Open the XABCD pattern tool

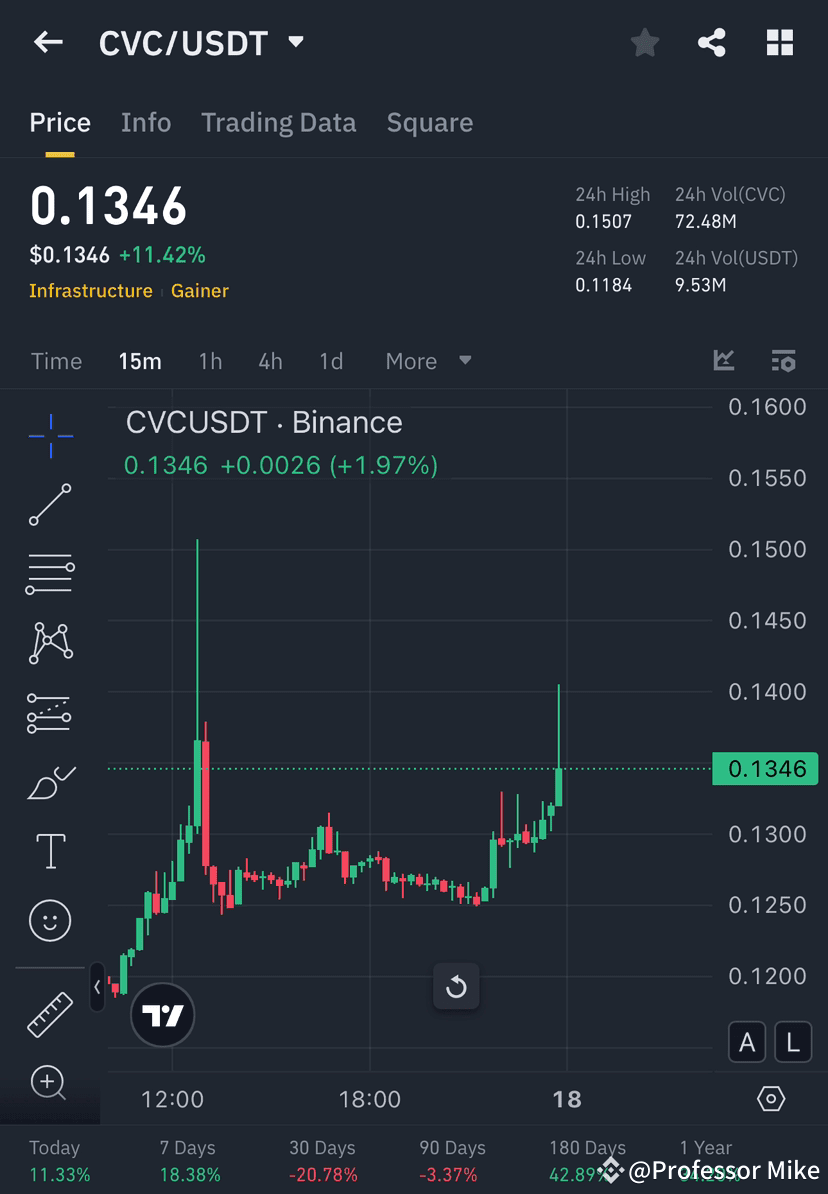(x=50, y=643)
